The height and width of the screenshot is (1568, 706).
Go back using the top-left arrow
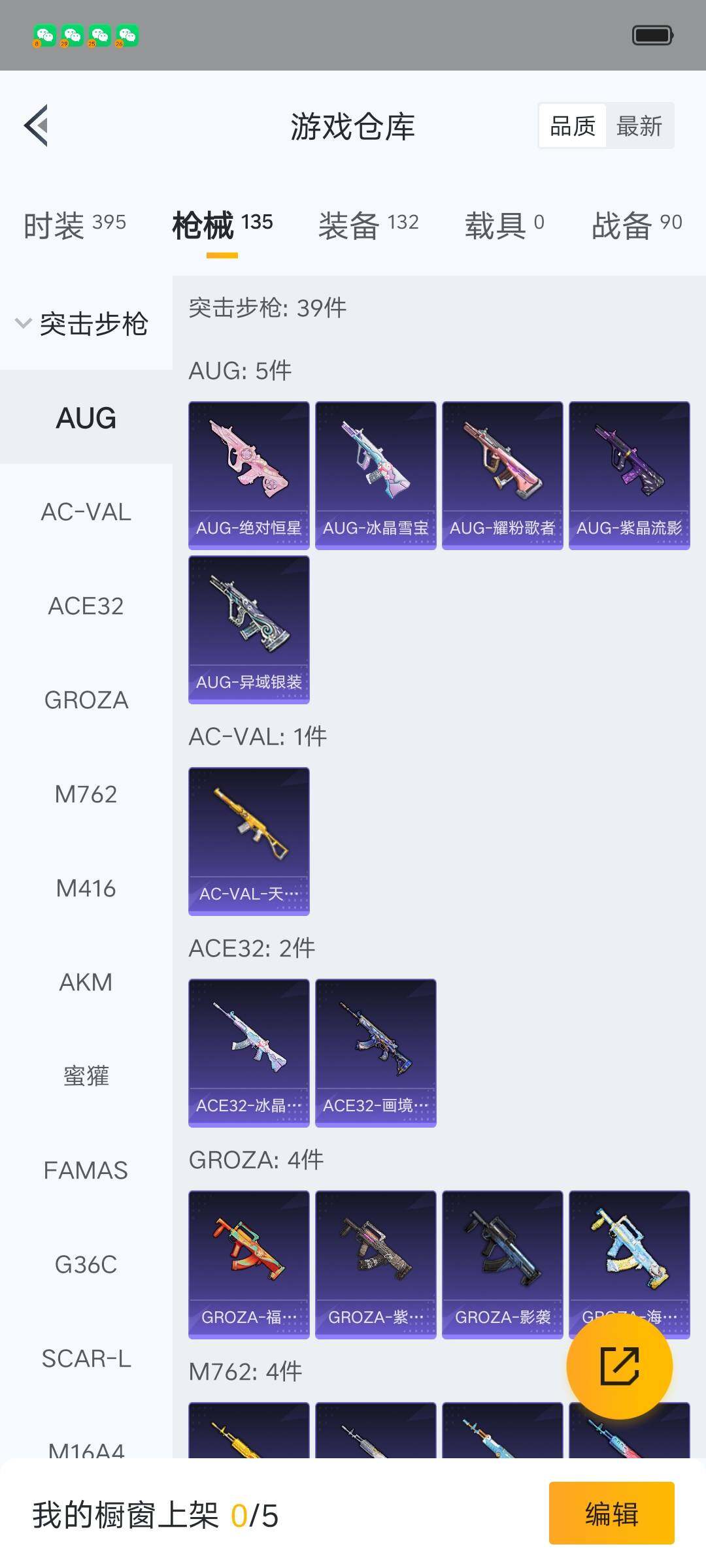coord(37,125)
